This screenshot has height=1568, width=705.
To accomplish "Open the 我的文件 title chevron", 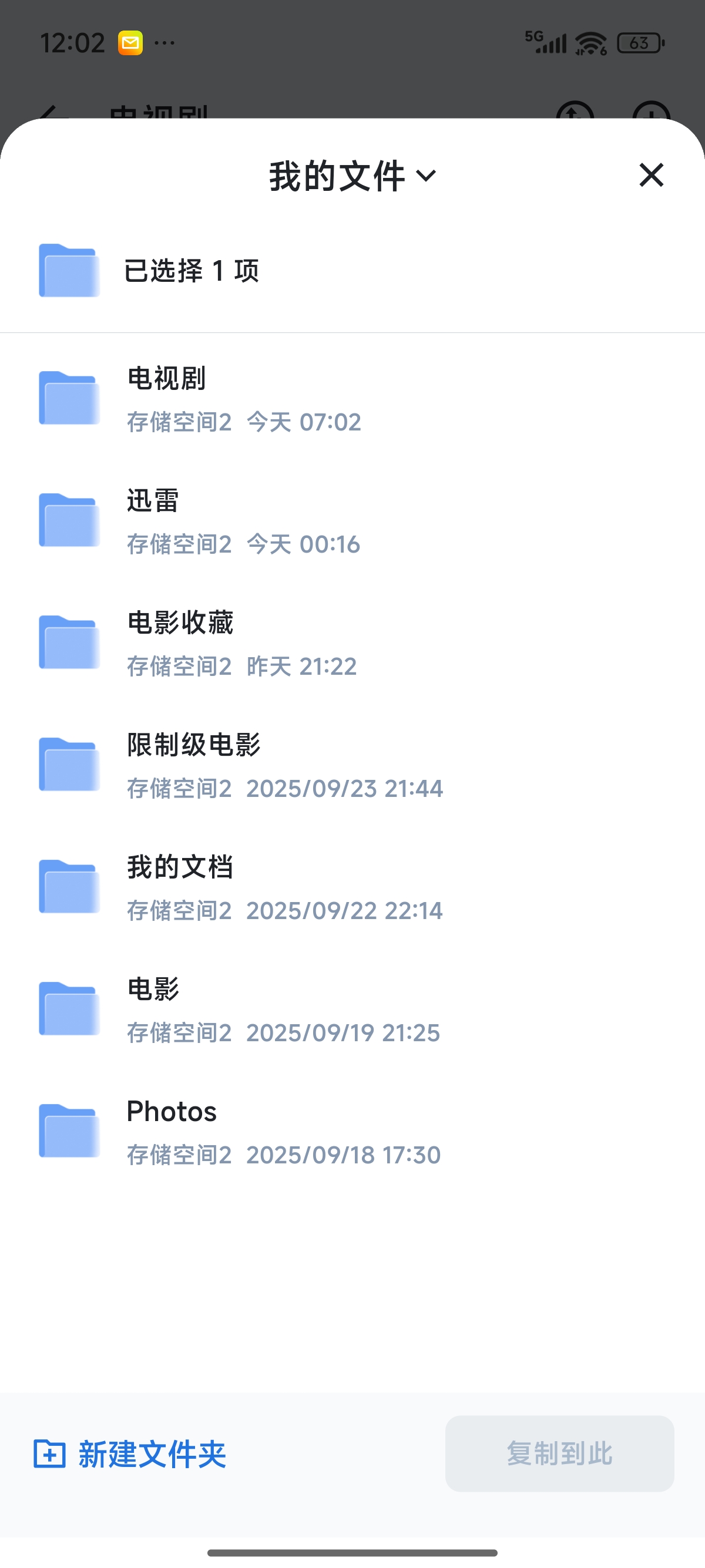I will tap(427, 176).
